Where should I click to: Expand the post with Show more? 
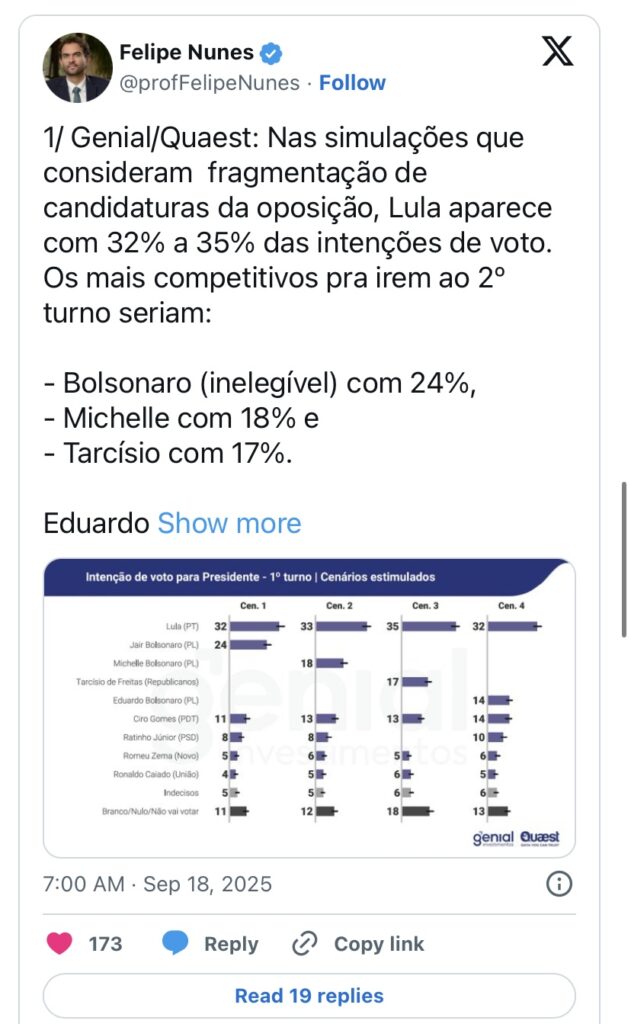(229, 523)
